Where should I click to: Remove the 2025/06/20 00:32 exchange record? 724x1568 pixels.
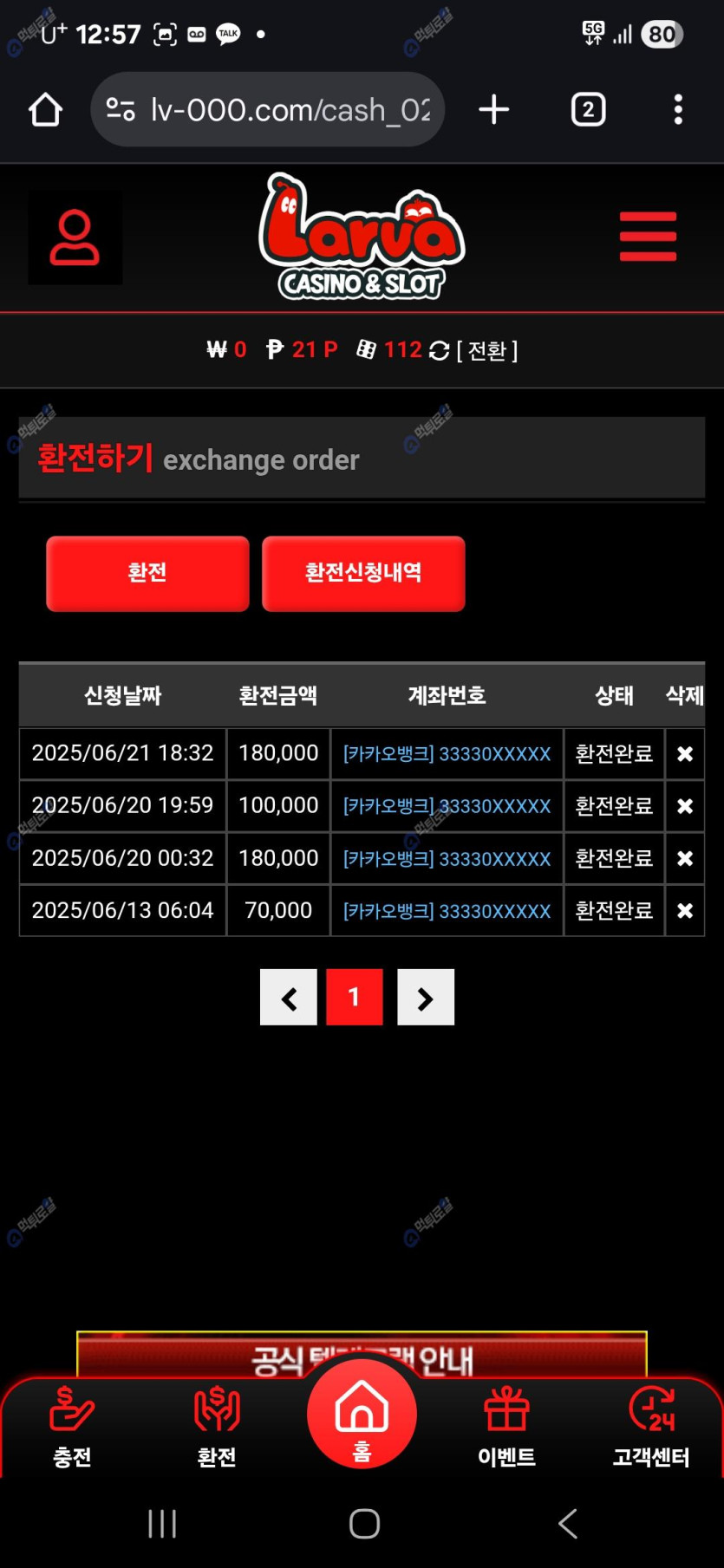(x=685, y=858)
